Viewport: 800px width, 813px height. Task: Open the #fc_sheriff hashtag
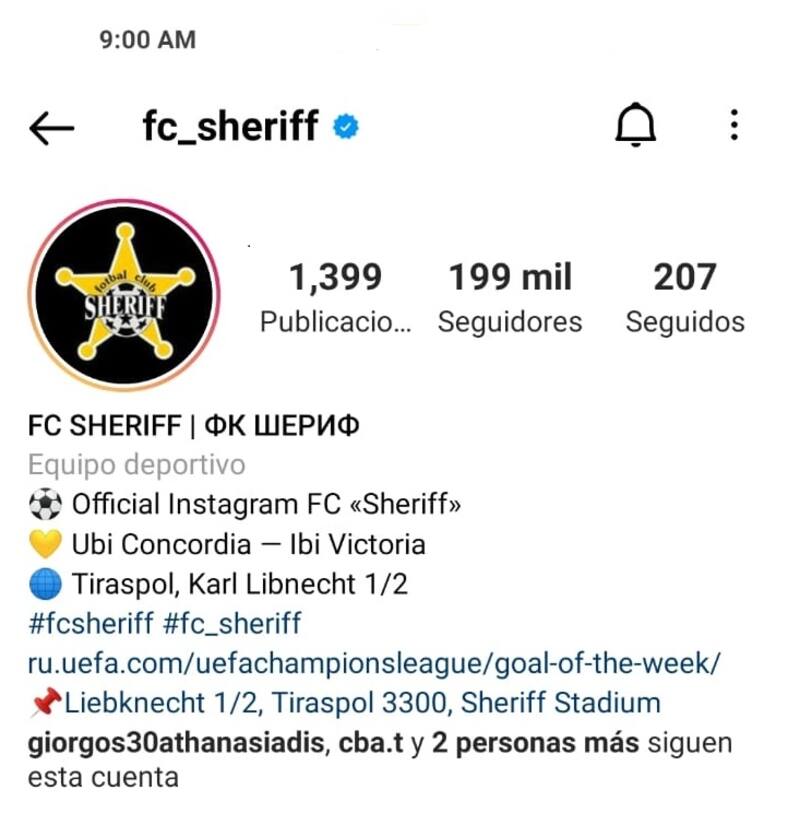point(231,624)
